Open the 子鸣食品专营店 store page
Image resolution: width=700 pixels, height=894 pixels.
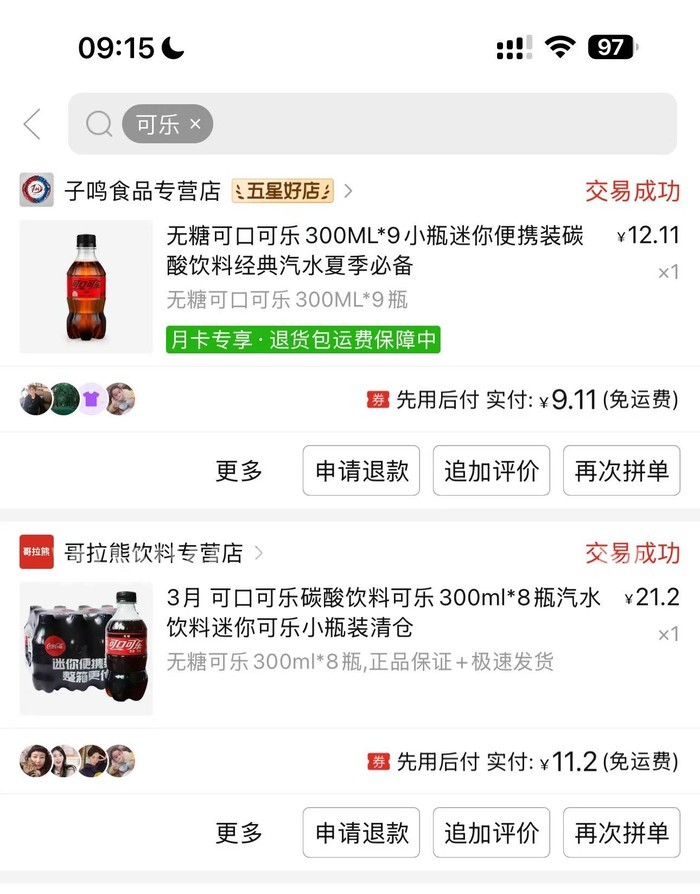click(142, 190)
